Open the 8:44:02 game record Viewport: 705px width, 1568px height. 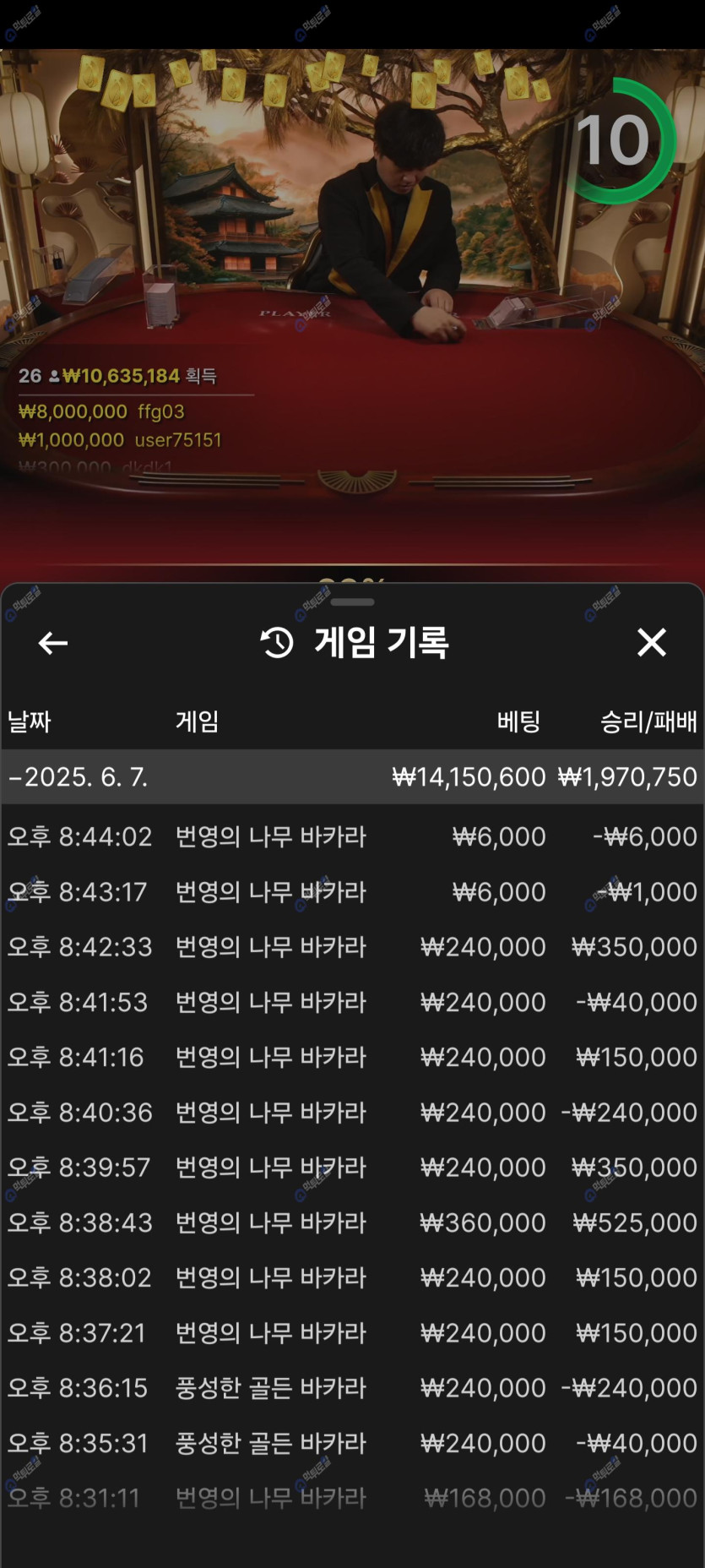tap(352, 836)
